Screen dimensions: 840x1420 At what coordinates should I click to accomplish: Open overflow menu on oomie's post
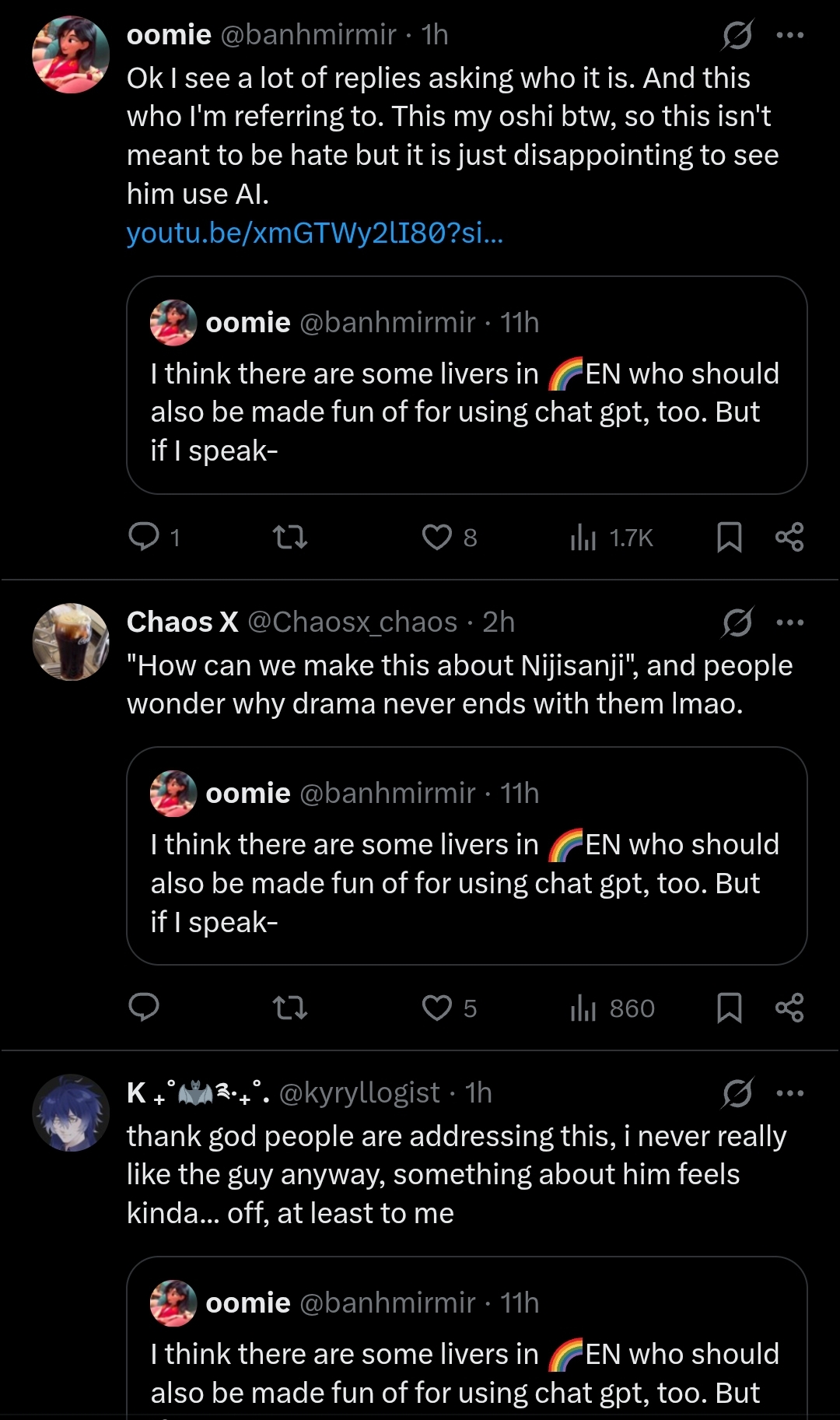(790, 35)
